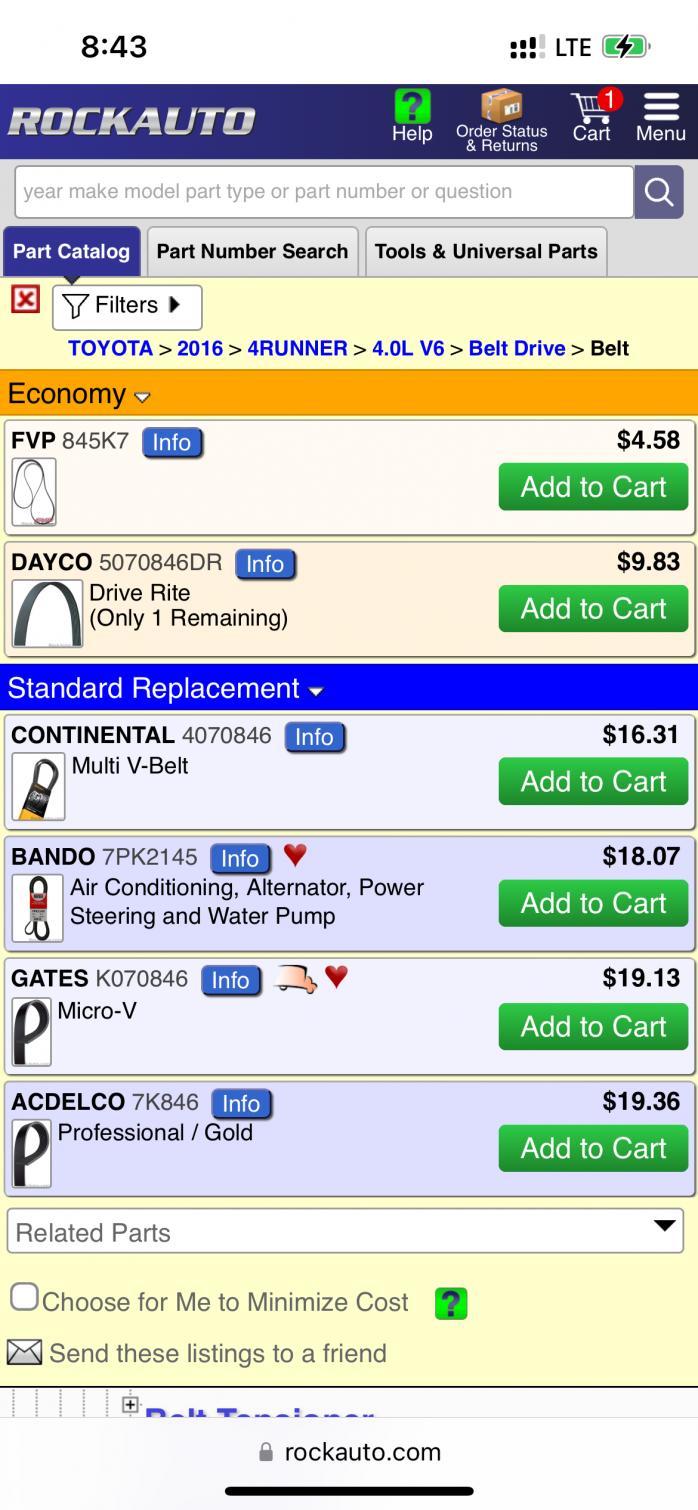
Task: Add FVP 845K7 belt to cart
Action: click(x=593, y=487)
